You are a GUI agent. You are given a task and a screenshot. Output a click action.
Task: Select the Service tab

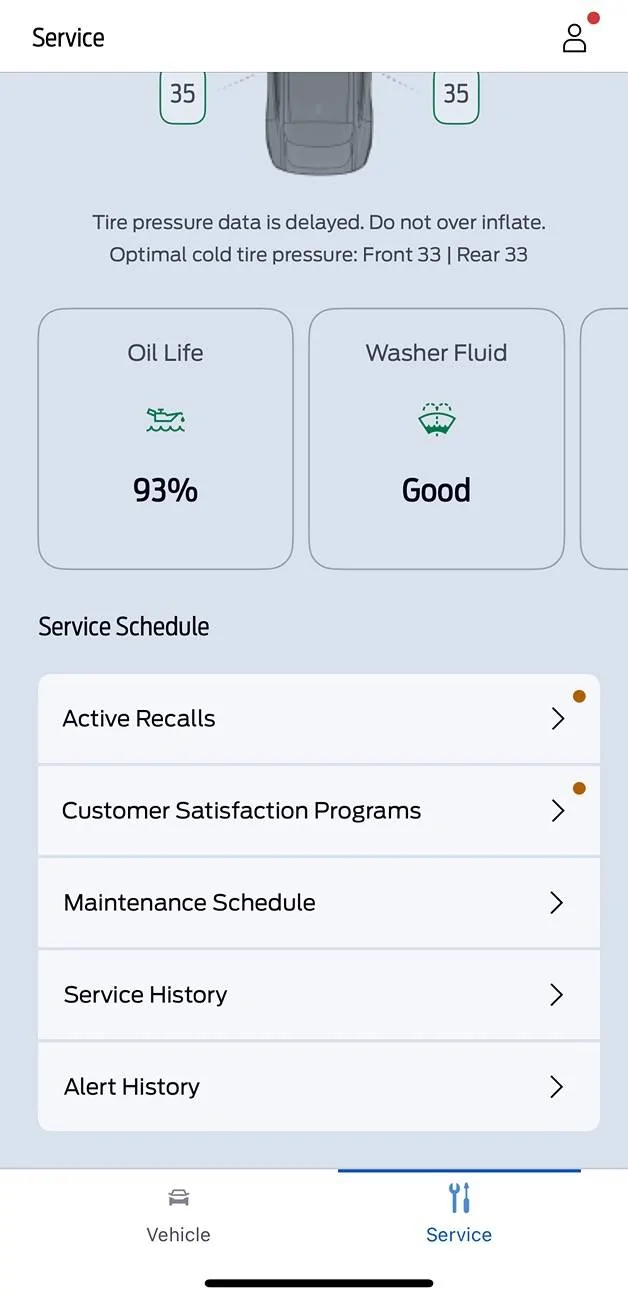[x=459, y=1214]
